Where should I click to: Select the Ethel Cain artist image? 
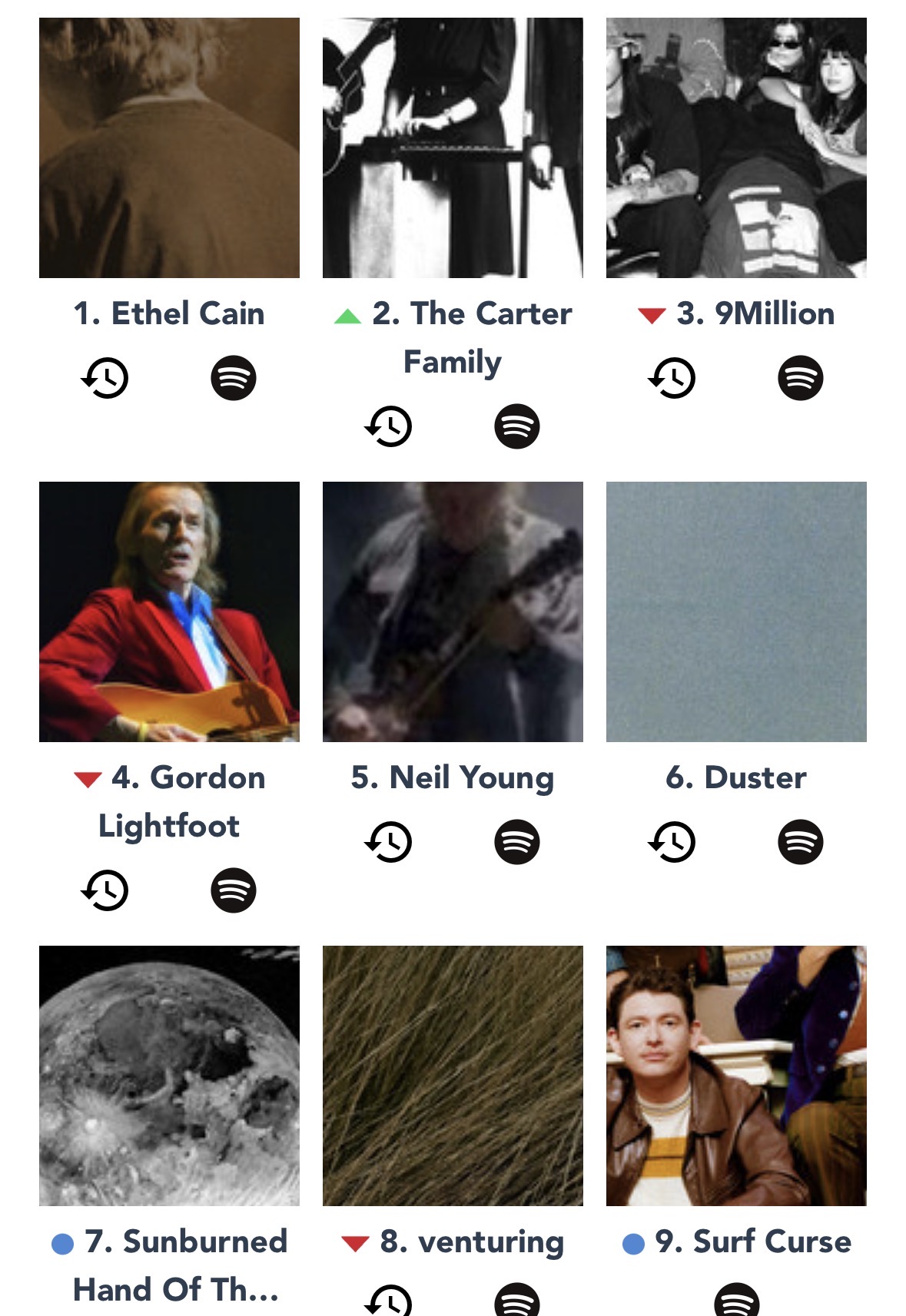[x=169, y=148]
